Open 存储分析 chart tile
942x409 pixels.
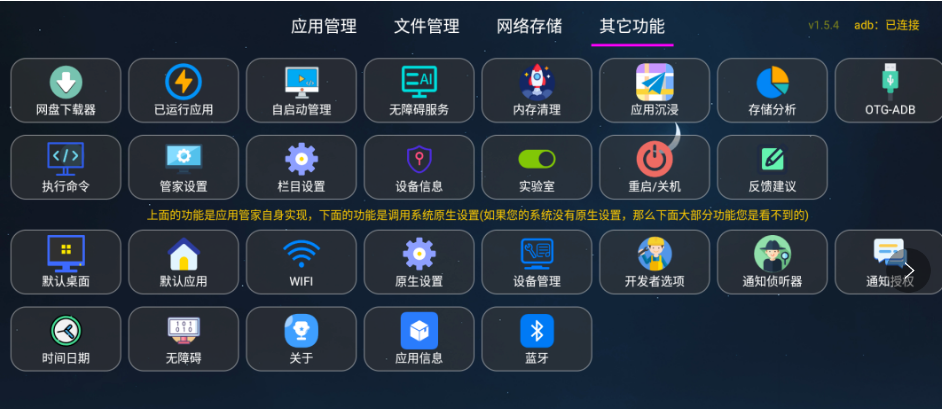coord(772,91)
